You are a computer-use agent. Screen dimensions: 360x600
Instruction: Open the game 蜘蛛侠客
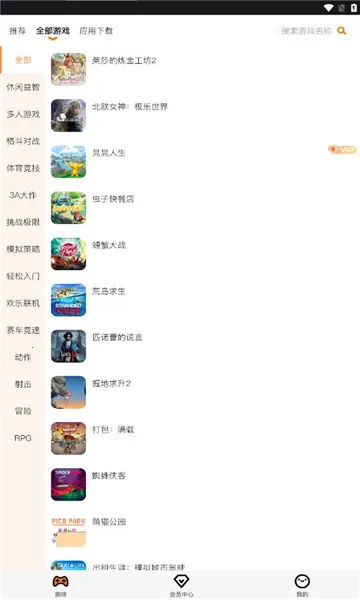click(x=203, y=484)
